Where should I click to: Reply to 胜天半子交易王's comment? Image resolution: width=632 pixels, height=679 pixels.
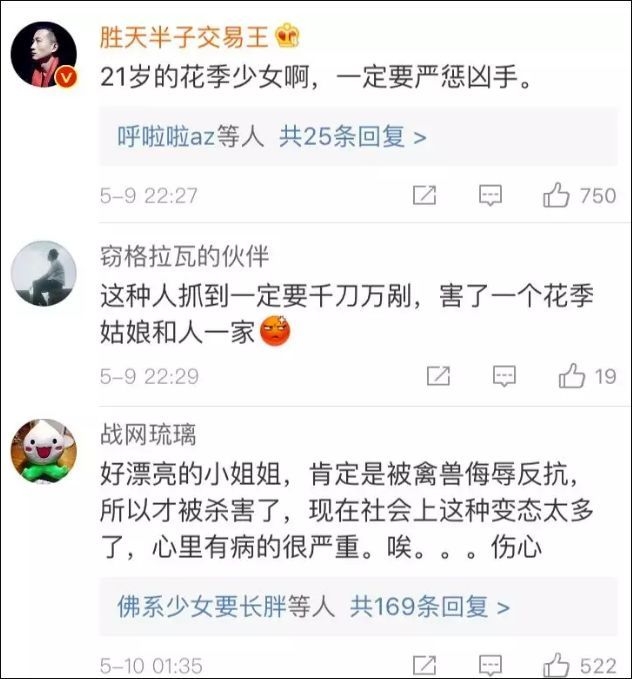tap(490, 195)
